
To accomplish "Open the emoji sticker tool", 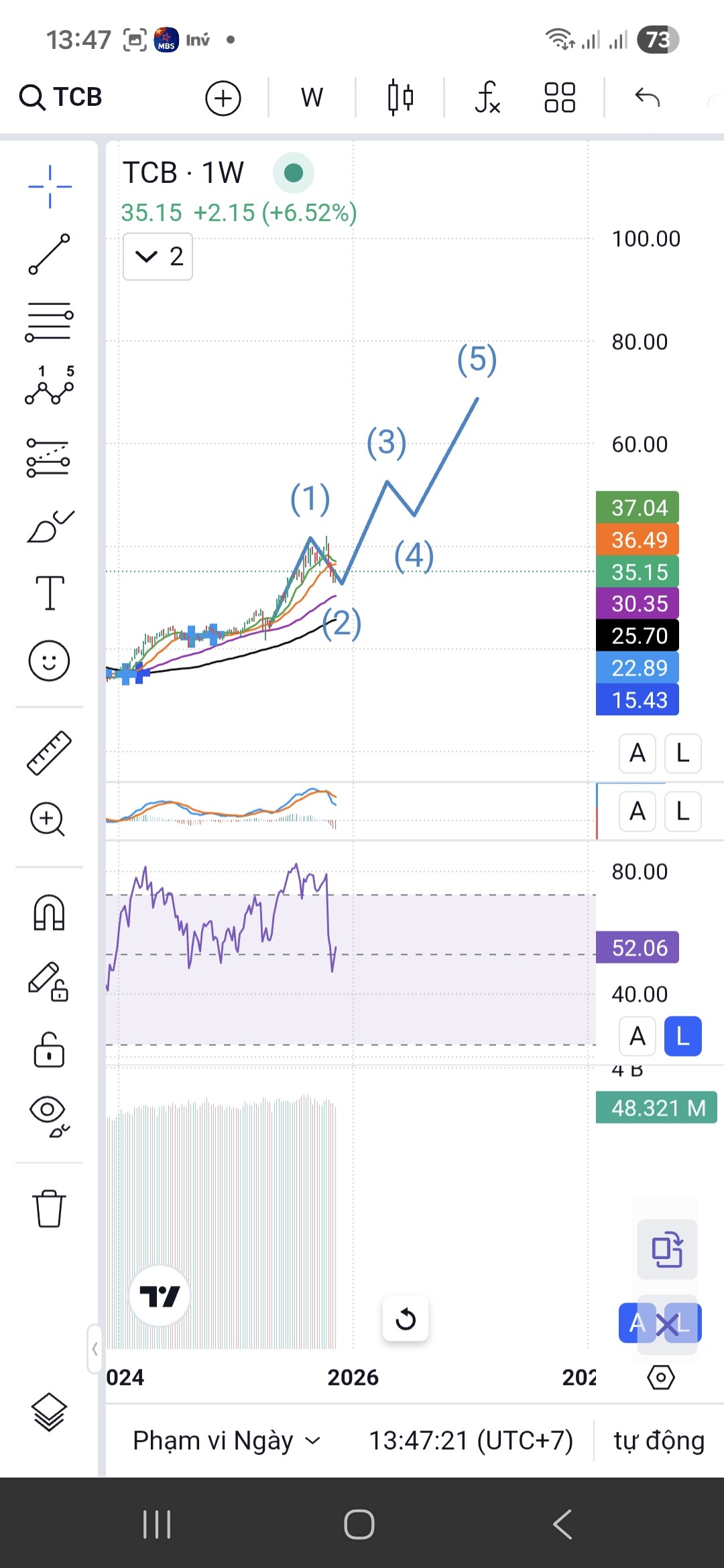I will [x=50, y=661].
